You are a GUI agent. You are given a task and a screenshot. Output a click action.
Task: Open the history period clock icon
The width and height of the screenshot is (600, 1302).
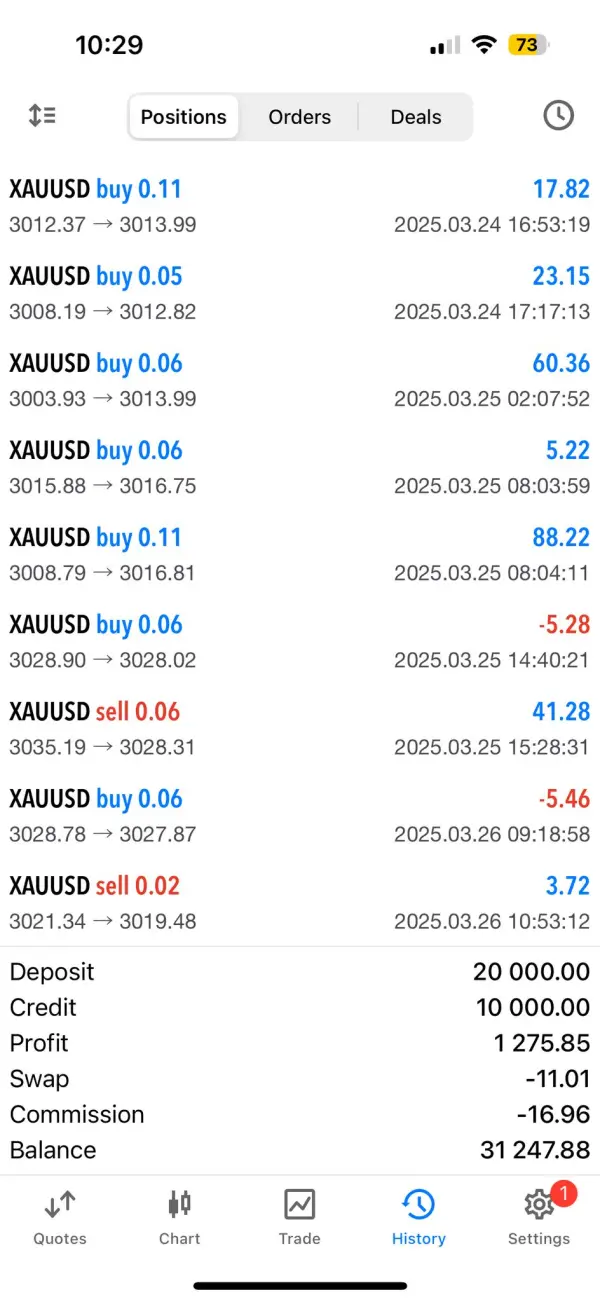[x=558, y=116]
